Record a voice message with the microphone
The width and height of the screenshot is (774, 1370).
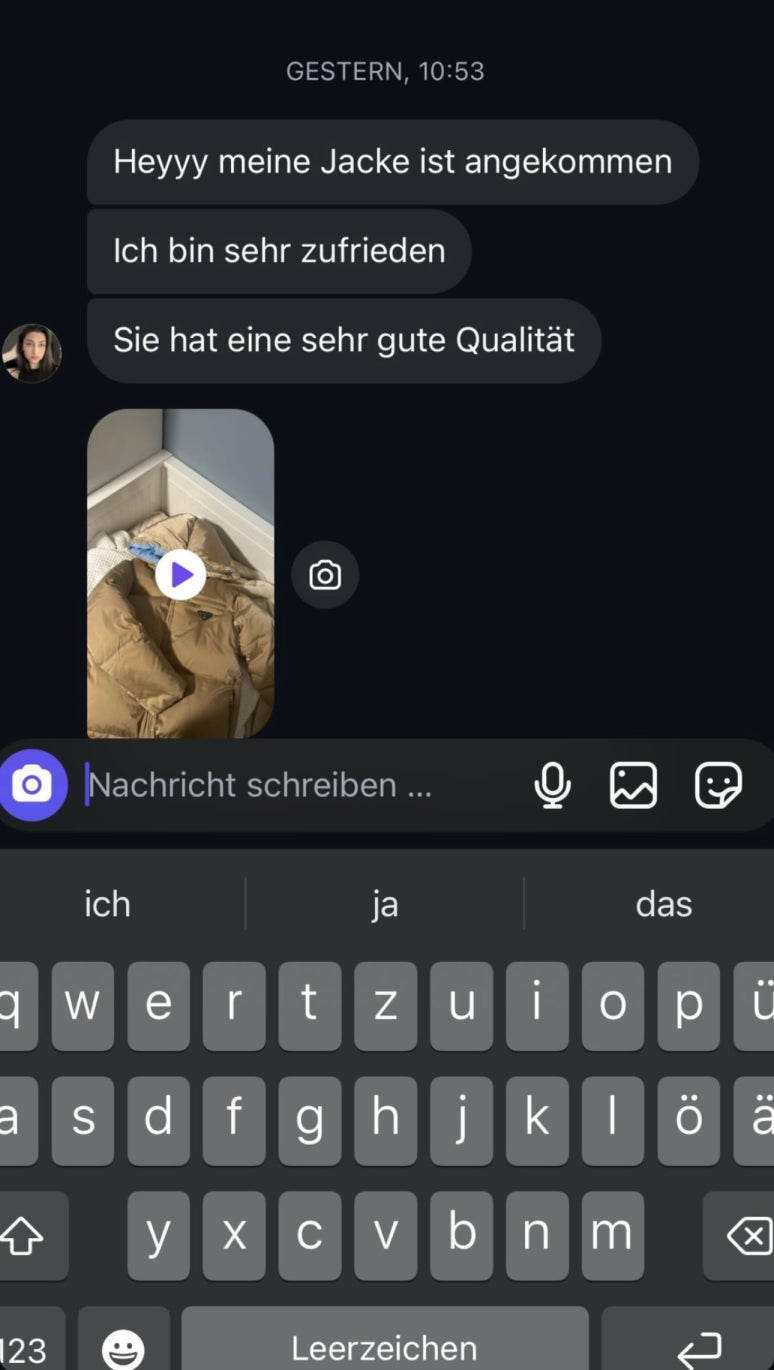coord(552,785)
